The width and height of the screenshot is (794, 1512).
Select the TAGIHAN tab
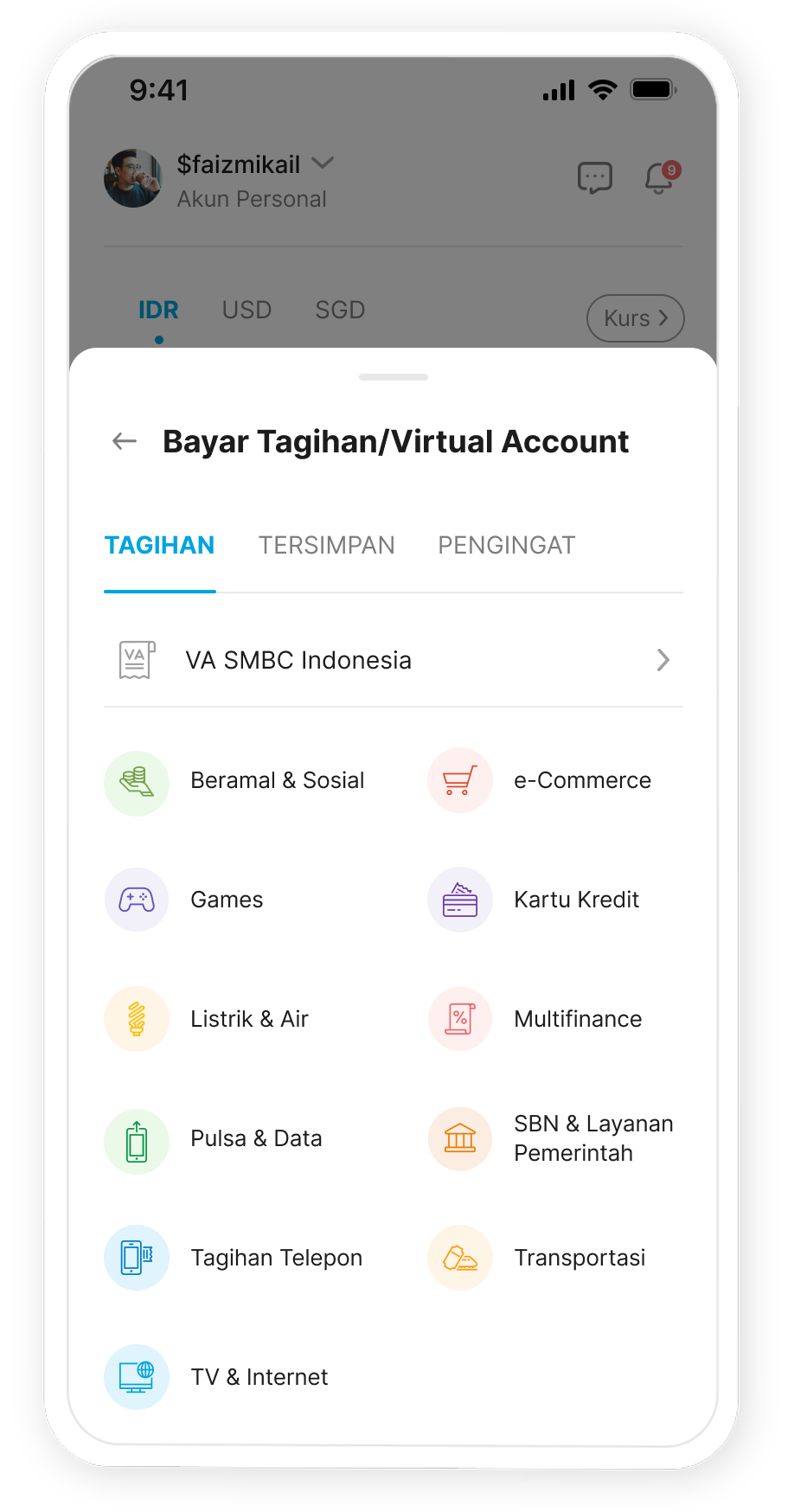tap(159, 546)
